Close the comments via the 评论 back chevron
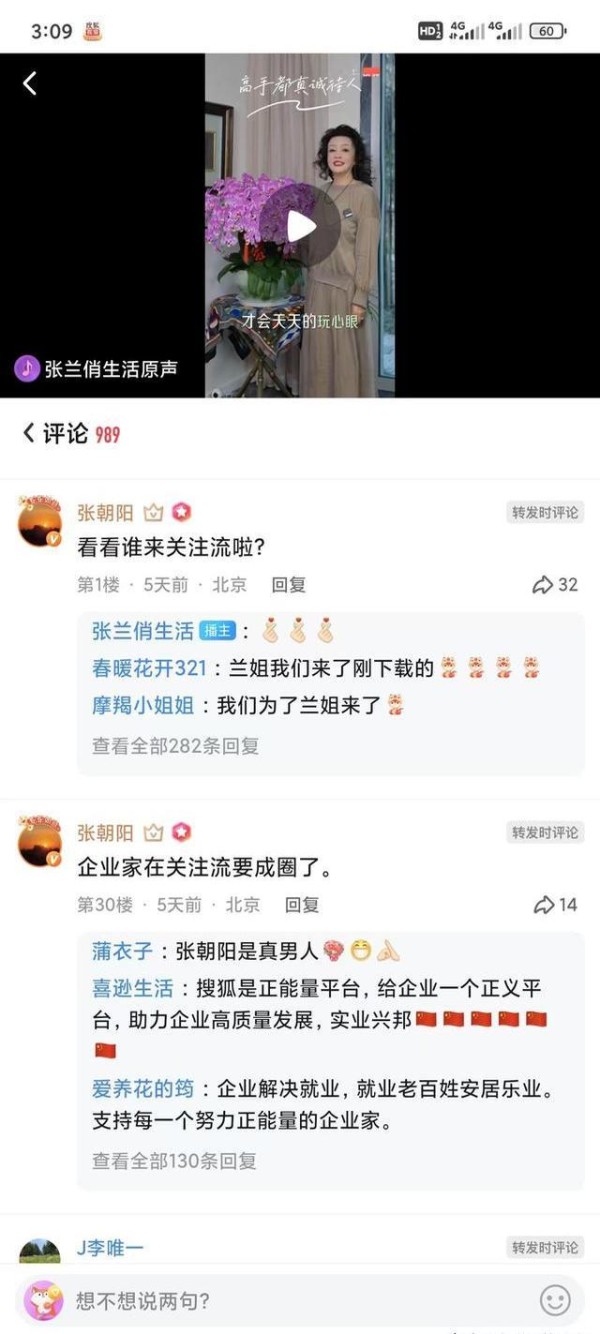 (29, 433)
